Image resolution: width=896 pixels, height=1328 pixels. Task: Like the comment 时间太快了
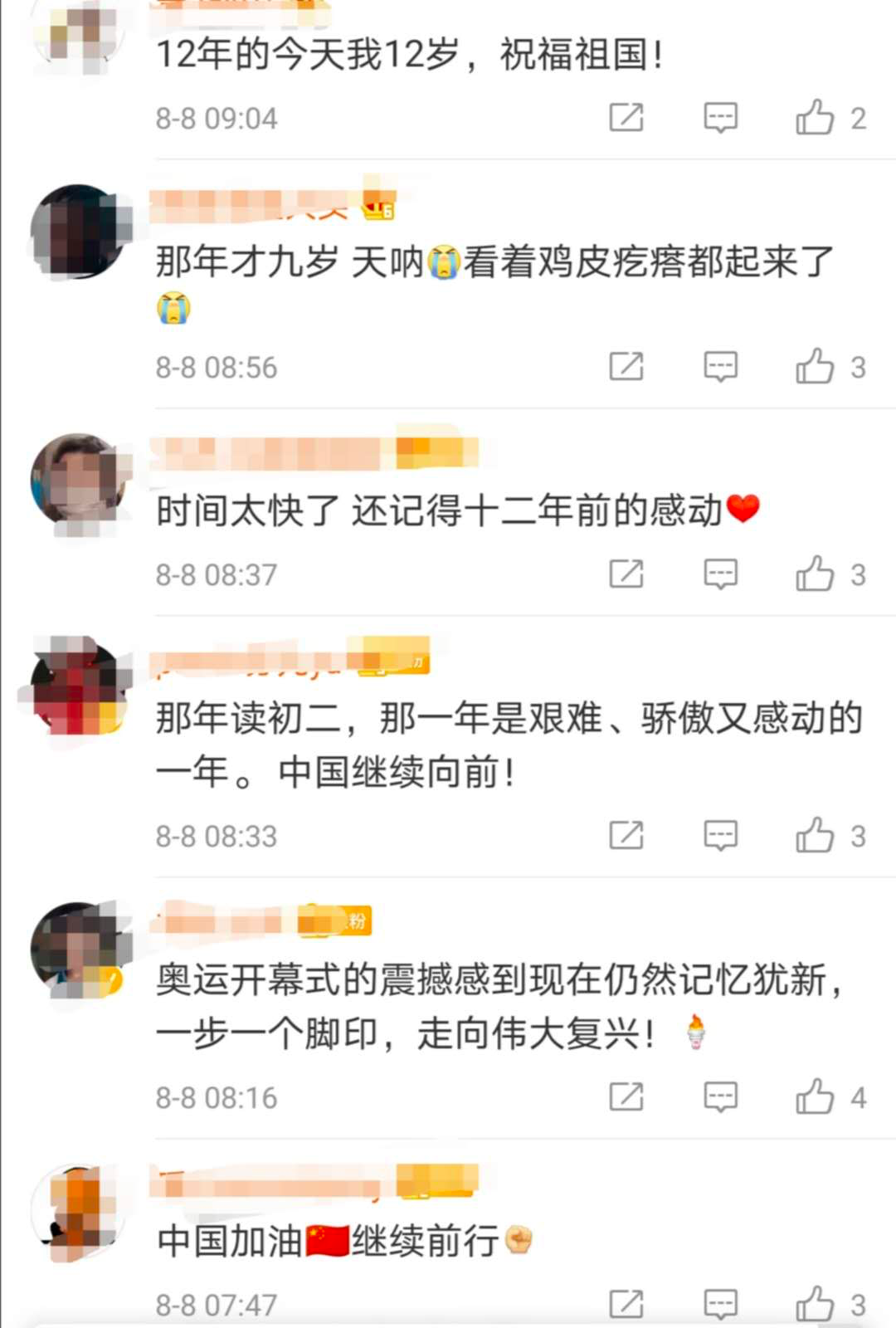(x=815, y=574)
